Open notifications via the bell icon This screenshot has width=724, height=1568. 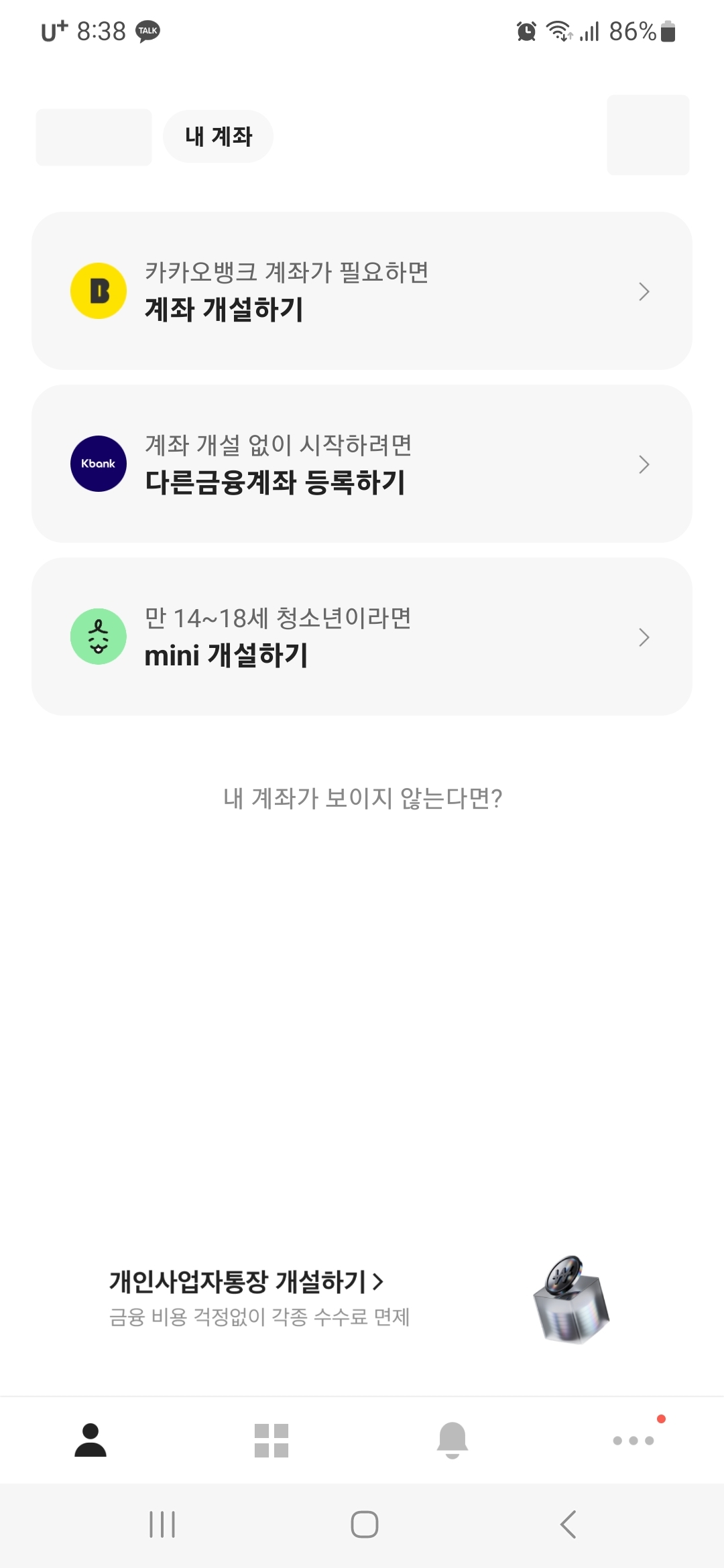tap(452, 1439)
